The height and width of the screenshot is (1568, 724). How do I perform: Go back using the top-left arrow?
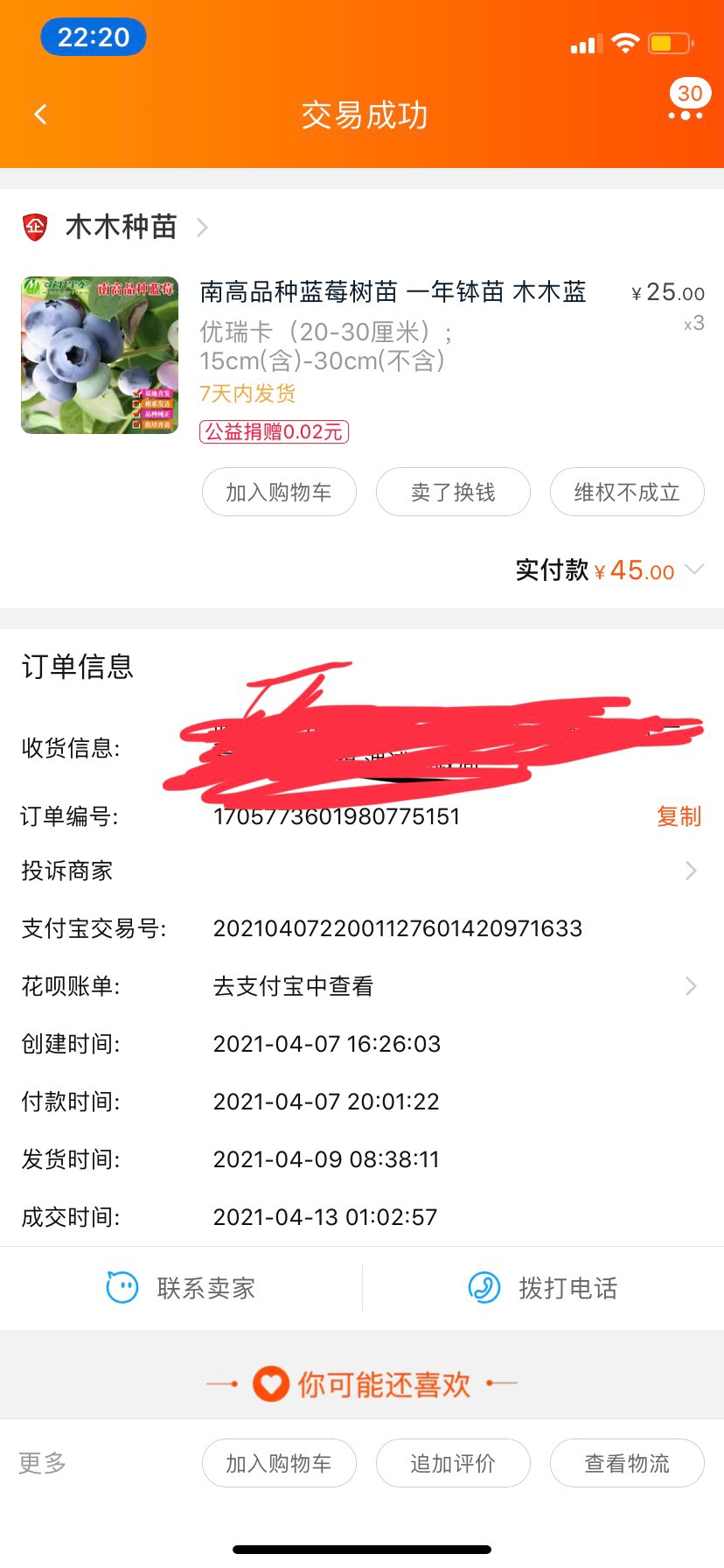[x=40, y=115]
